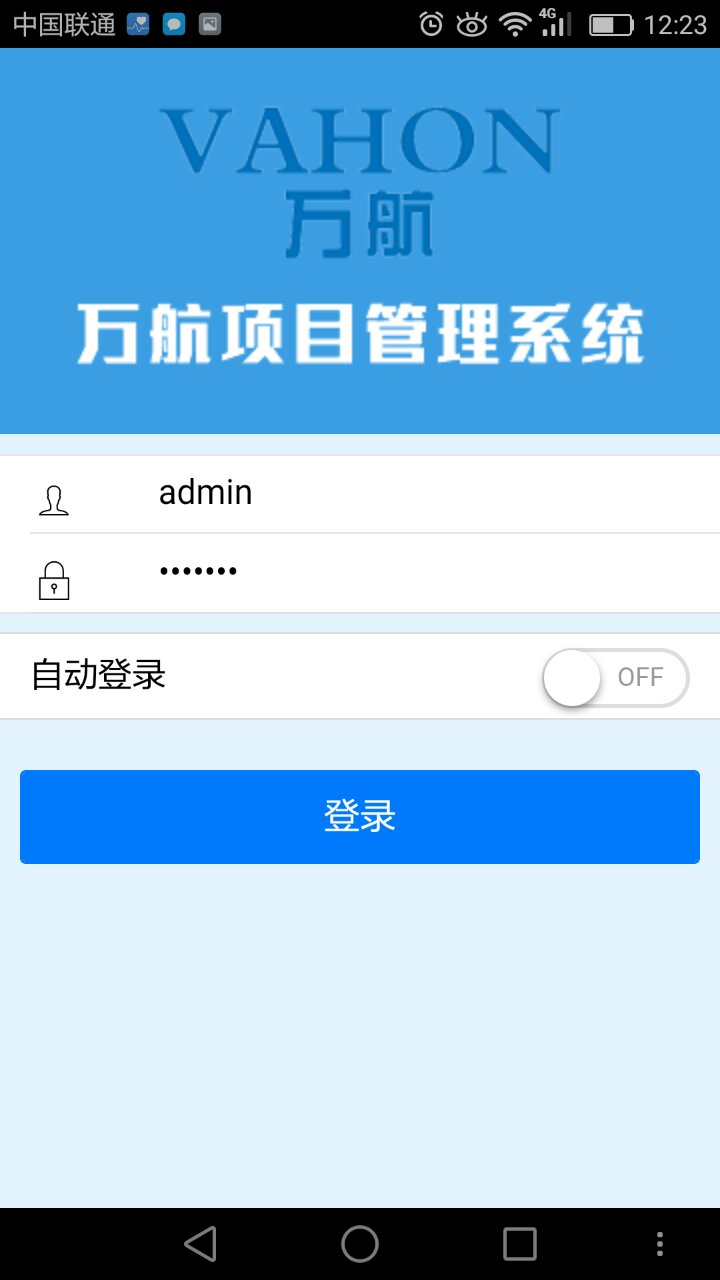Tap the username field containing admin
720x1280 pixels.
[400, 494]
